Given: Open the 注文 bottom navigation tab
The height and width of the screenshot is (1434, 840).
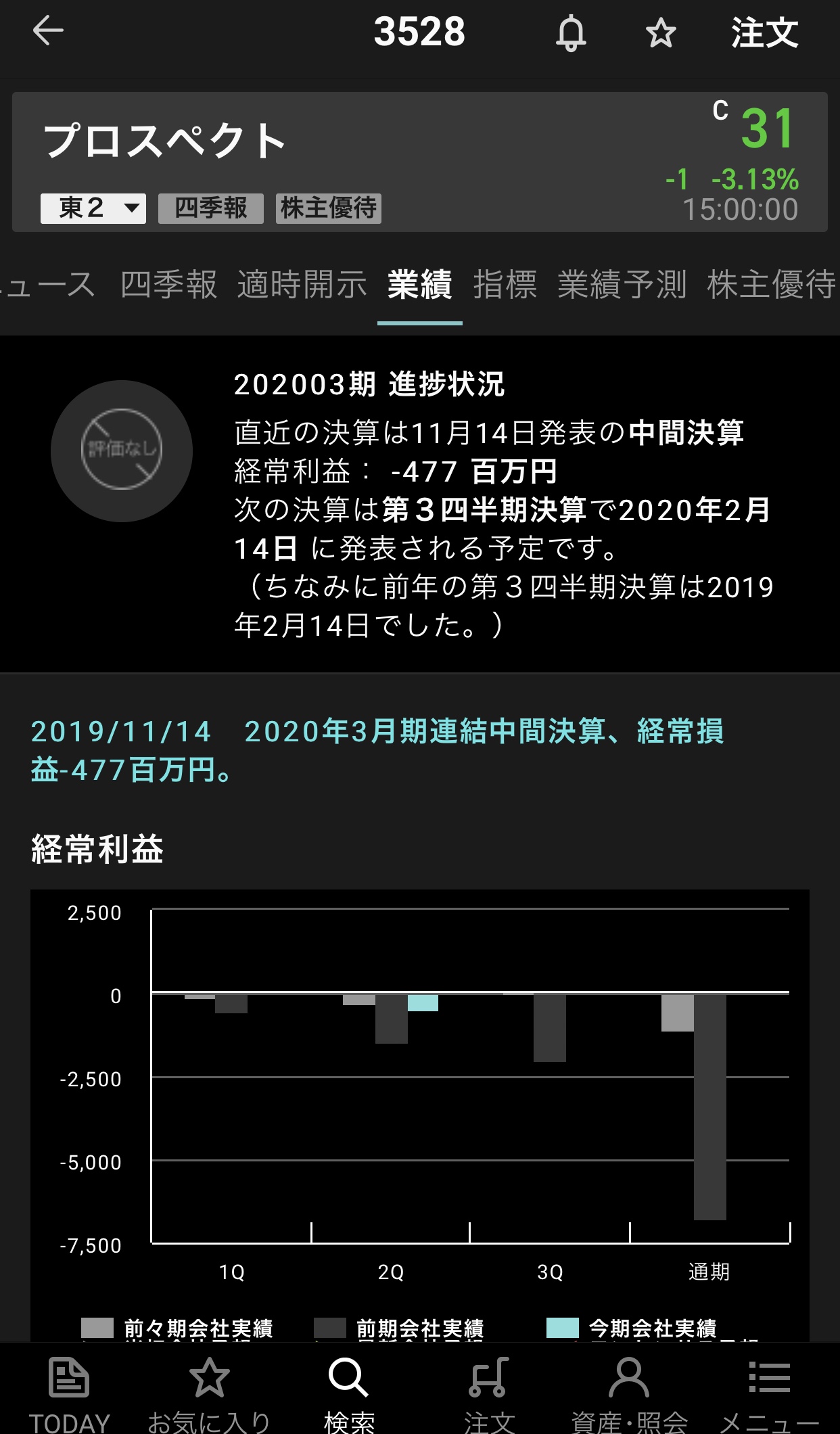Looking at the screenshot, I should pos(489,1393).
